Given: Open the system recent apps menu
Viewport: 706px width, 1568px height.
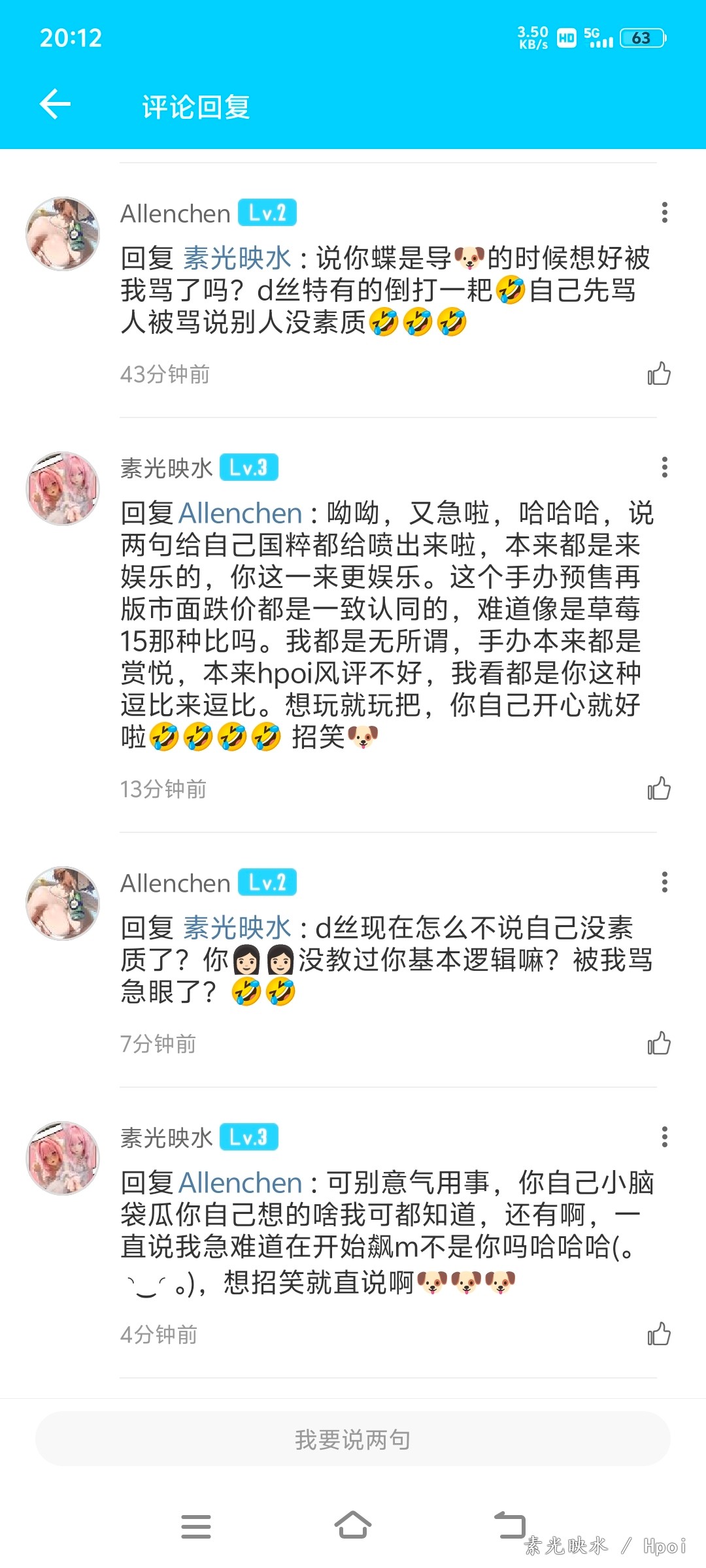Looking at the screenshot, I should point(195,1526).
